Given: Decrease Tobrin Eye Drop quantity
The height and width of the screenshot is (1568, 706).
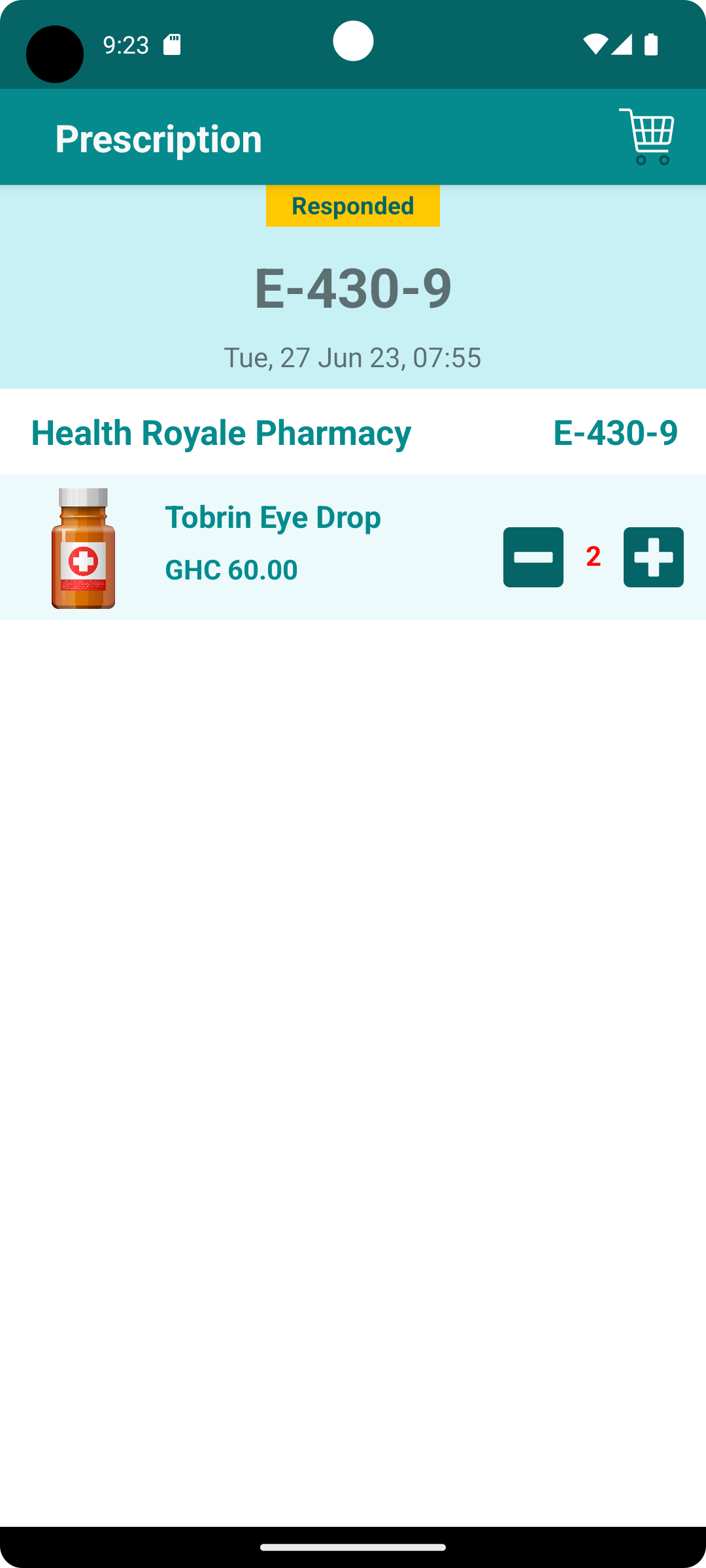Looking at the screenshot, I should tap(533, 557).
